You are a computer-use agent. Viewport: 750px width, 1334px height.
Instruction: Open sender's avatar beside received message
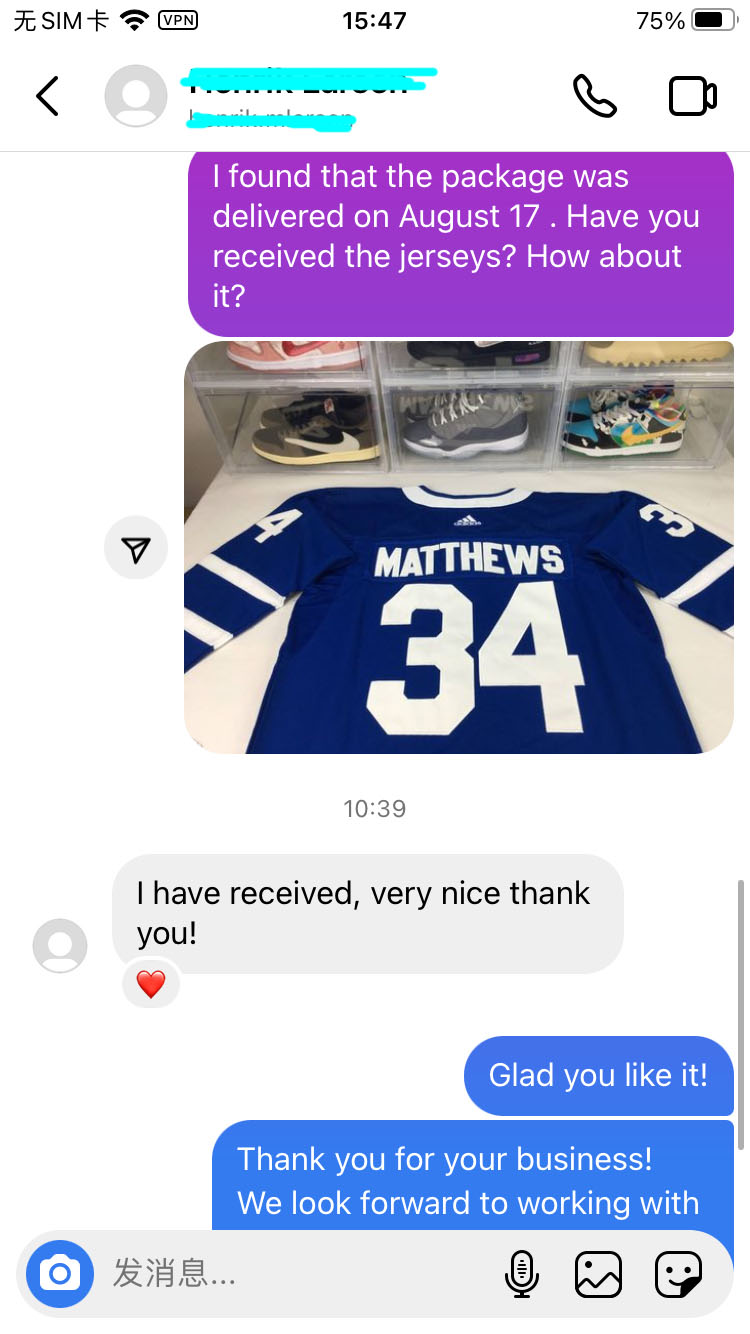[60, 945]
